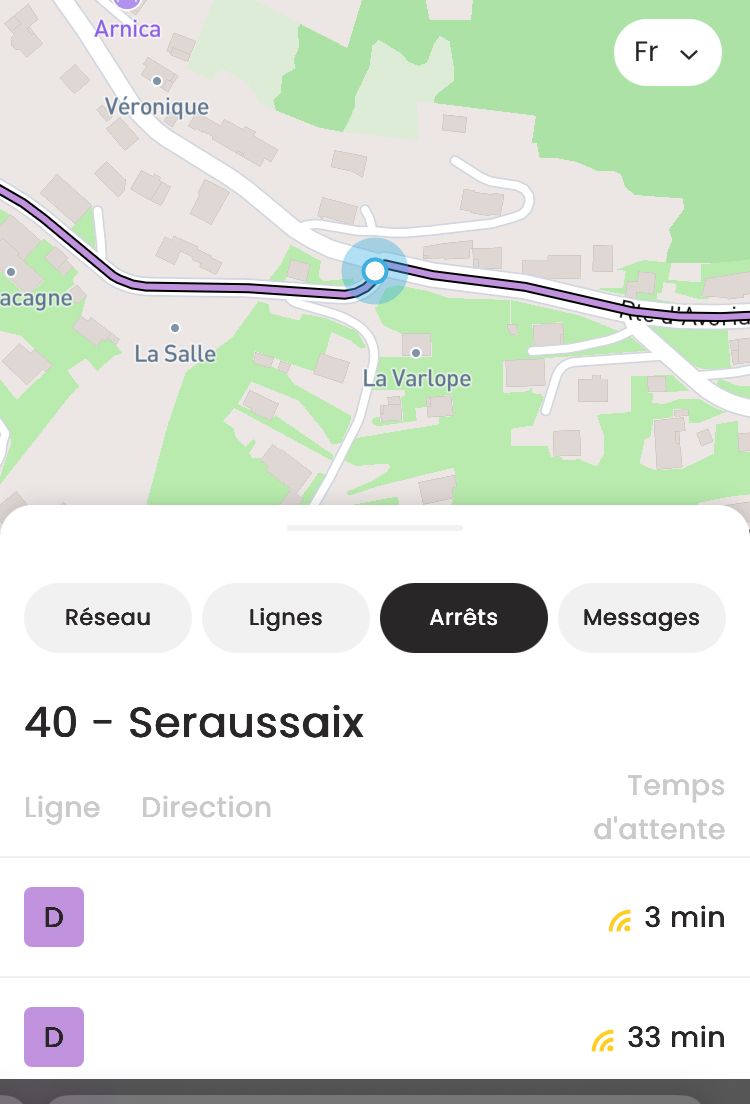Select the La Salle stop dot on the map
750x1104 pixels.
point(175,327)
